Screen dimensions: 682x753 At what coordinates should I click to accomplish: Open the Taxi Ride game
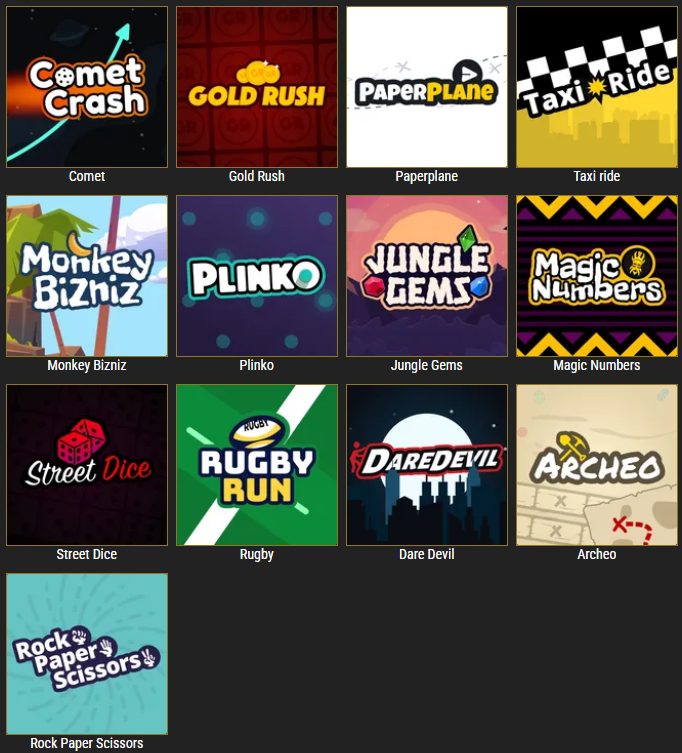[x=597, y=87]
